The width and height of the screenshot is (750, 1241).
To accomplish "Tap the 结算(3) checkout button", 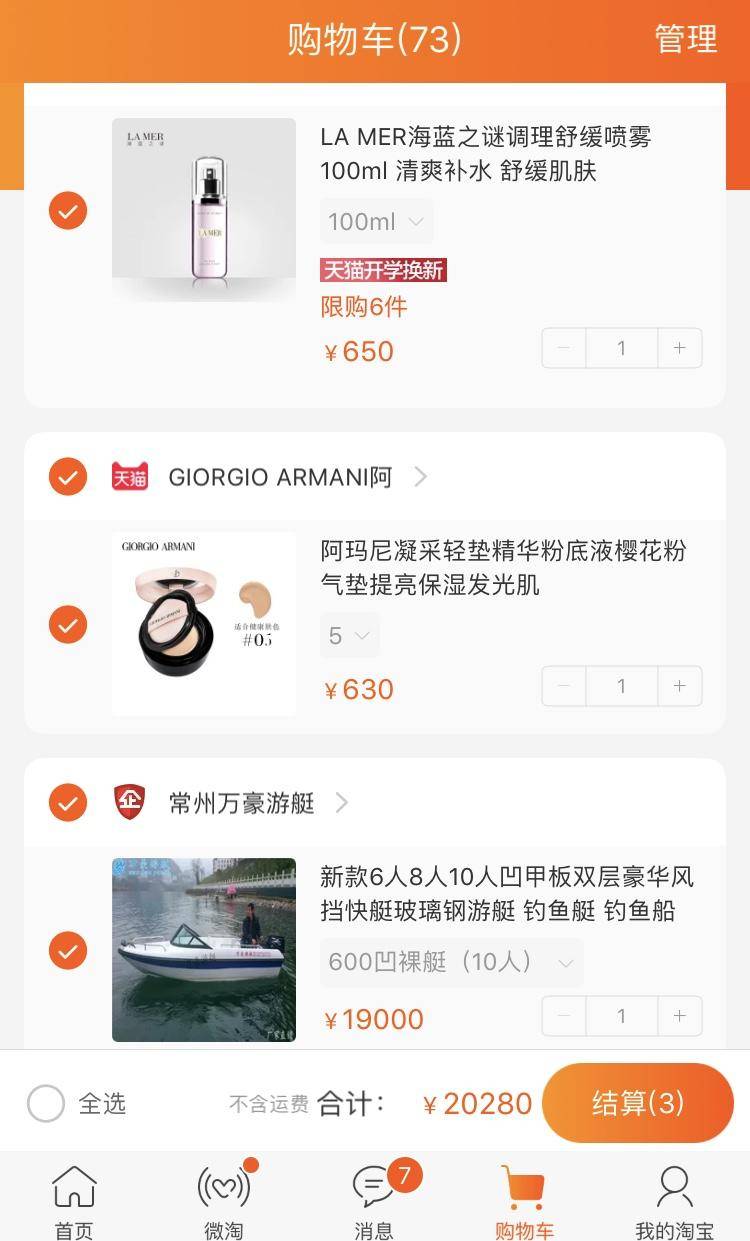I will point(638,1103).
